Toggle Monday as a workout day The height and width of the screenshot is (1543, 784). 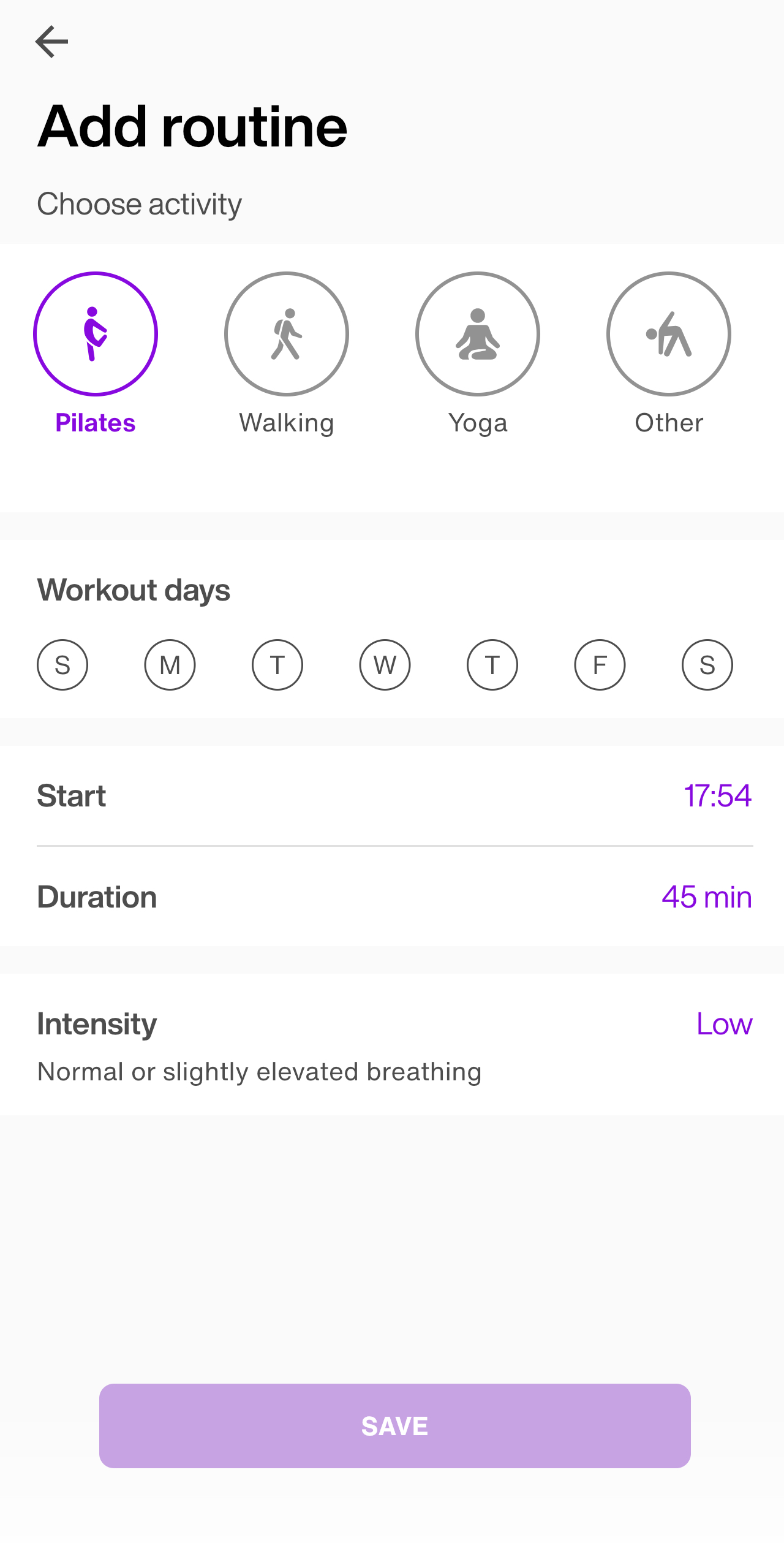[x=170, y=665]
